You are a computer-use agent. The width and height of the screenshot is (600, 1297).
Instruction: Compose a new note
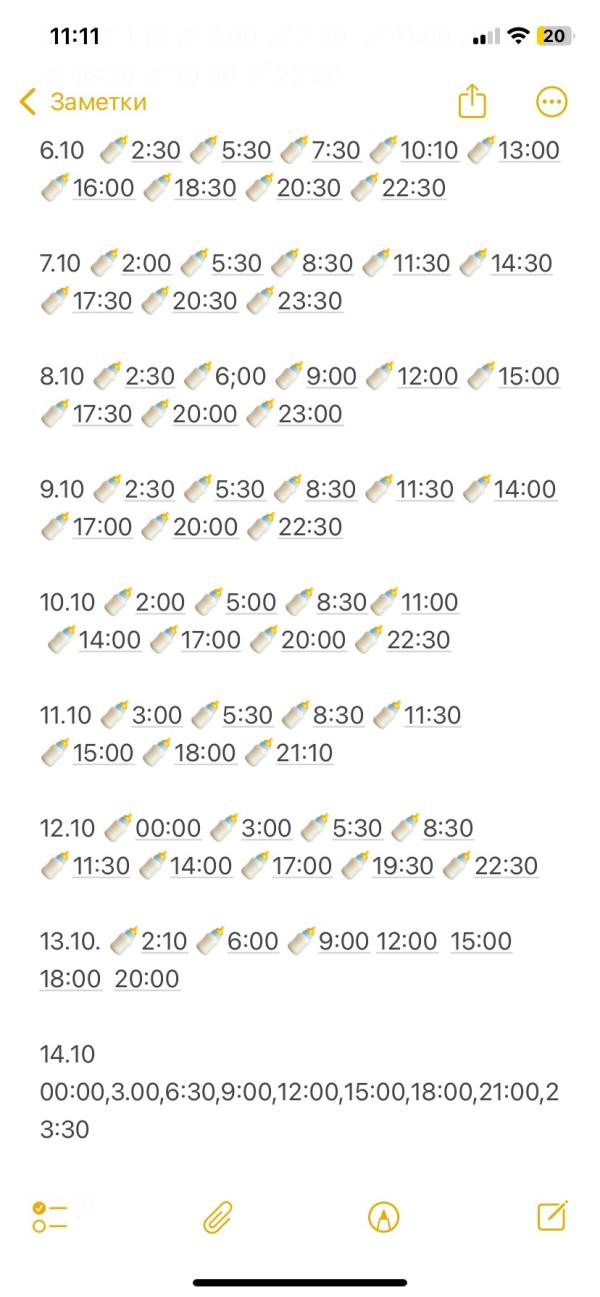coord(552,1215)
